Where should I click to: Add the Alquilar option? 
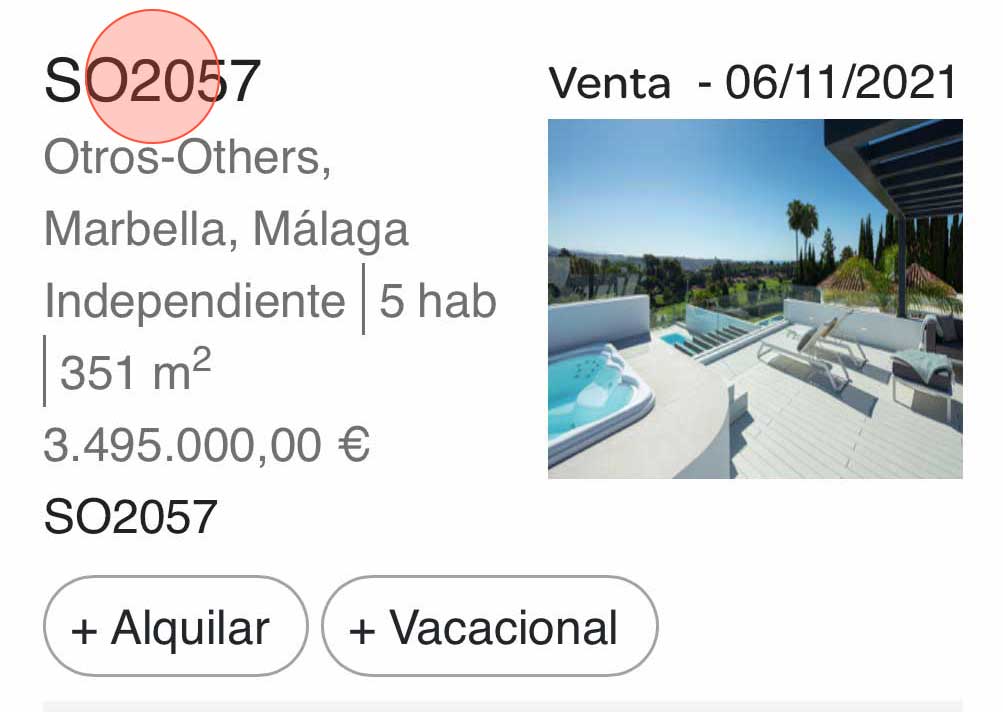click(175, 628)
